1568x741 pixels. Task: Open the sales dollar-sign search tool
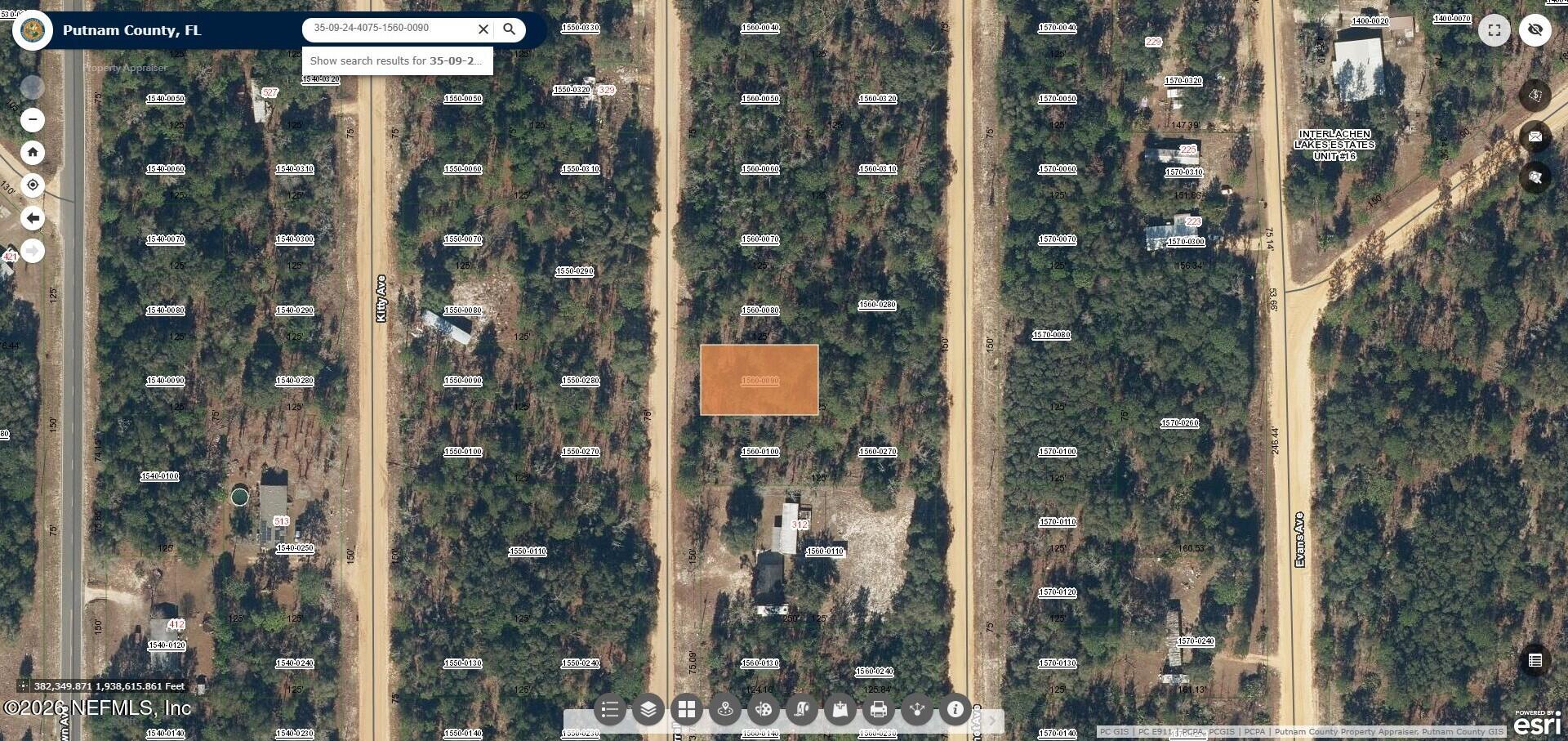click(1535, 96)
